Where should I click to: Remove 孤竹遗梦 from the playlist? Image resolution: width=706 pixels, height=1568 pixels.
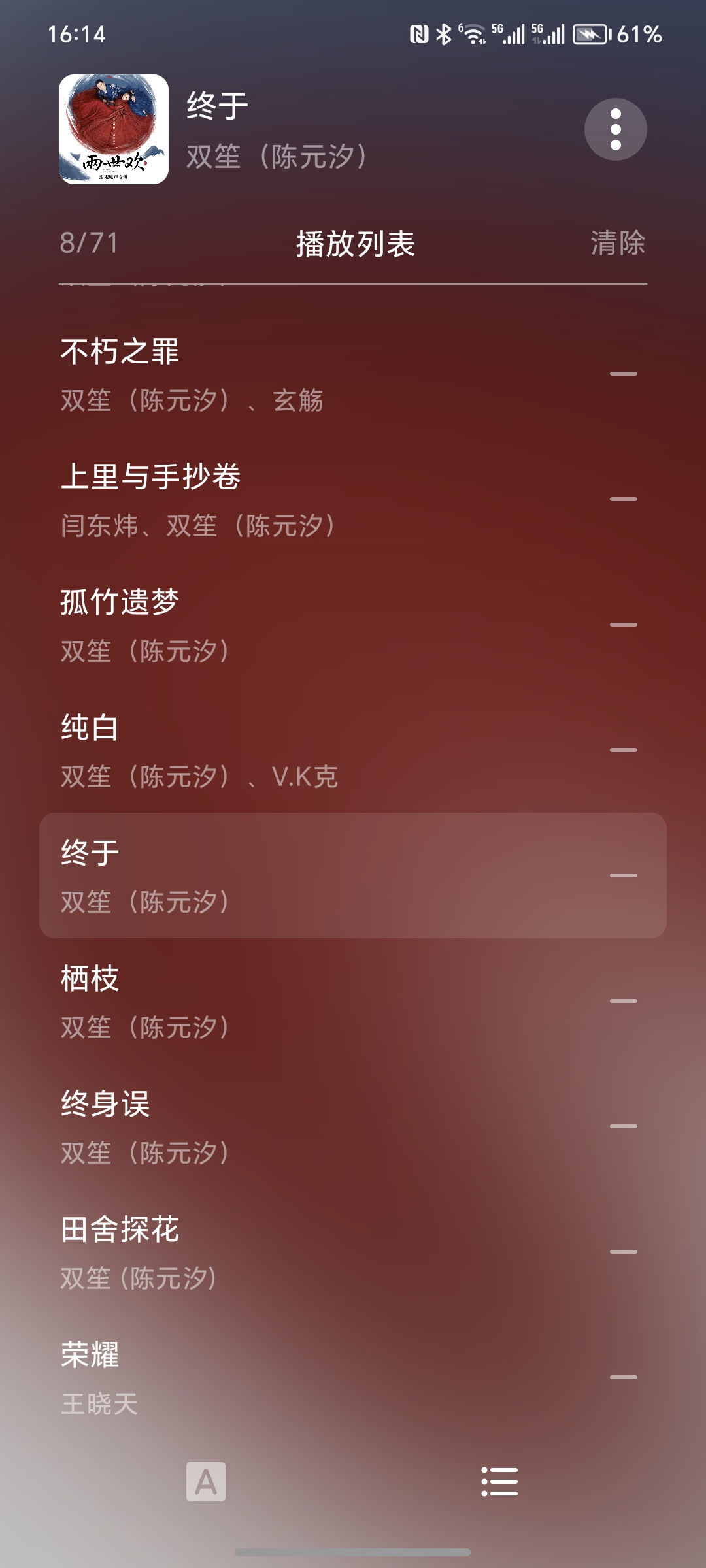(x=624, y=625)
